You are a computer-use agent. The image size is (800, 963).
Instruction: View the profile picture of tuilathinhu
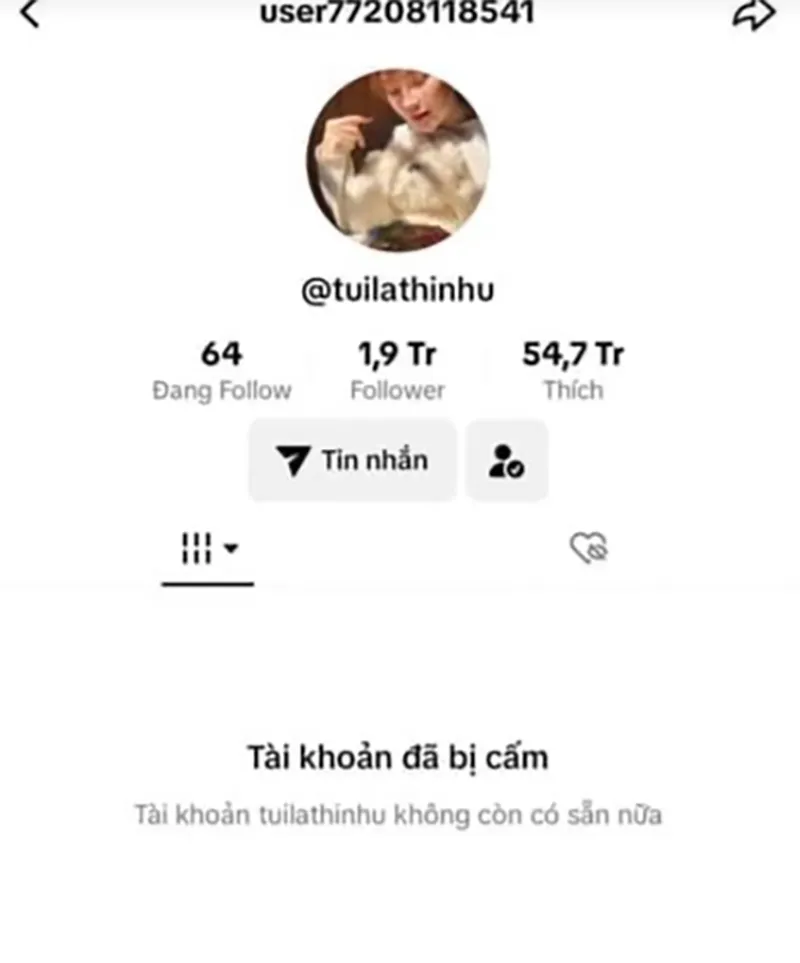click(399, 158)
